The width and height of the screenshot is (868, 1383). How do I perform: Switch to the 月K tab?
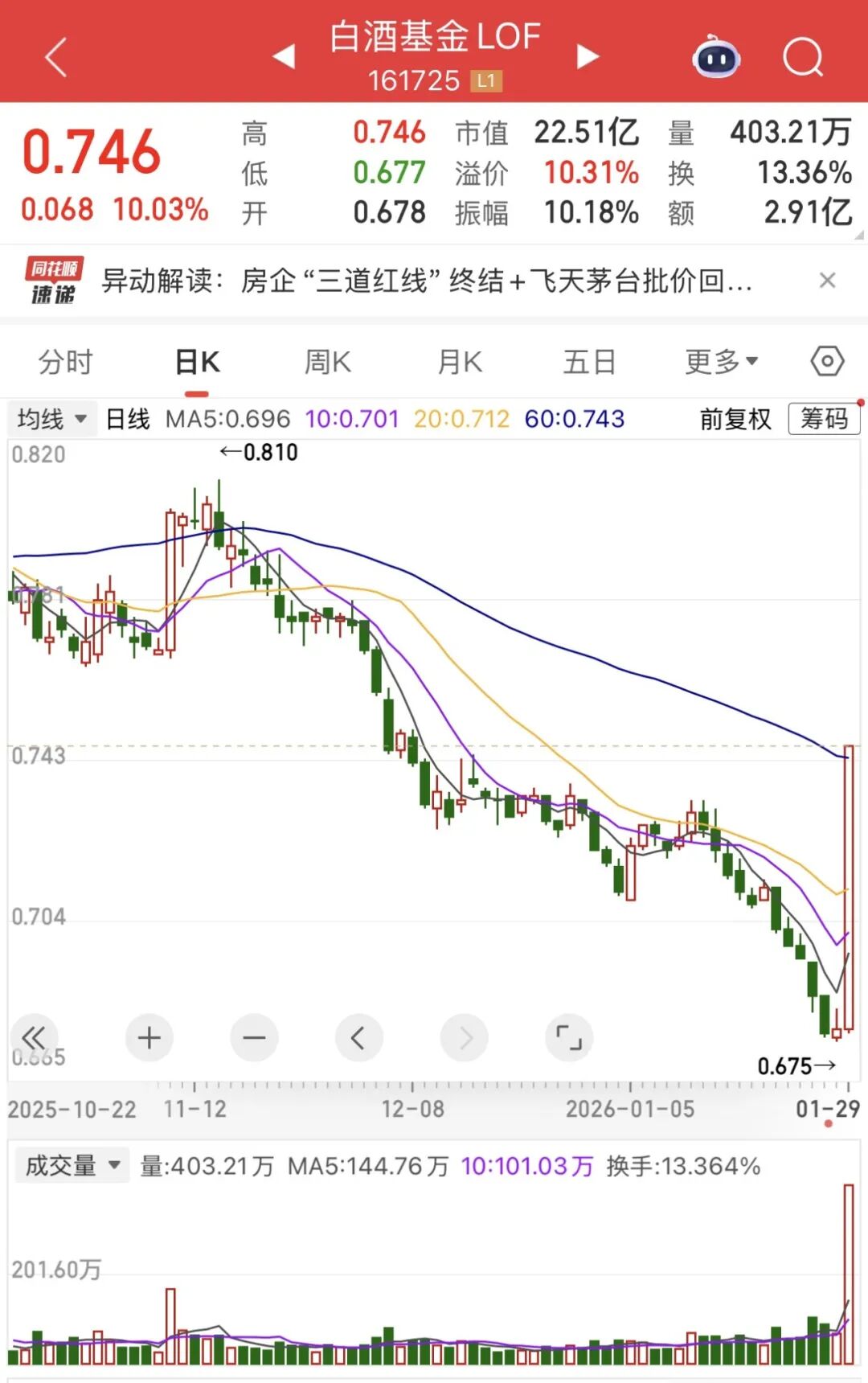(460, 363)
